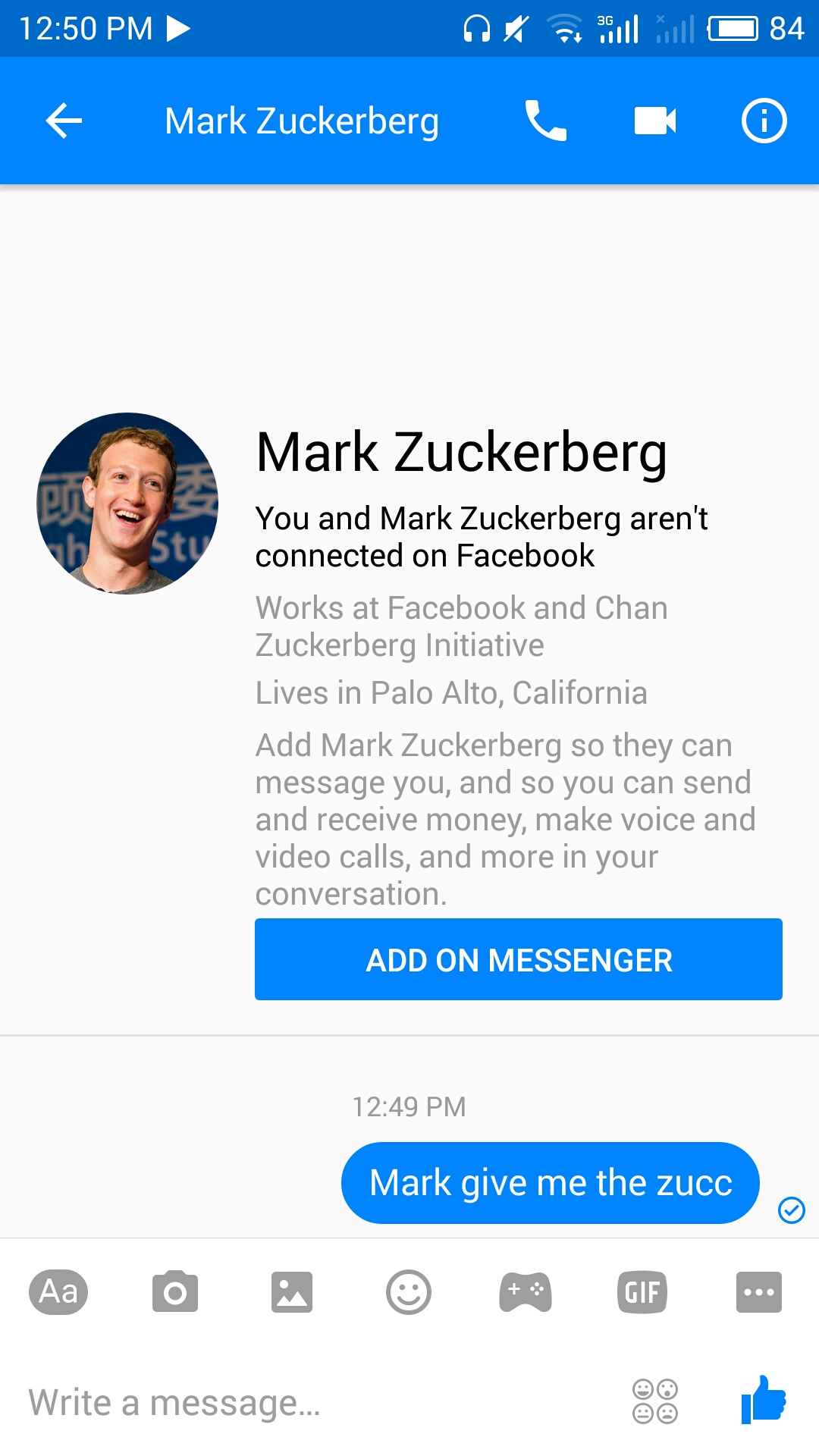Open the stickers smiley icon
This screenshot has height=1456, width=819.
(409, 1291)
